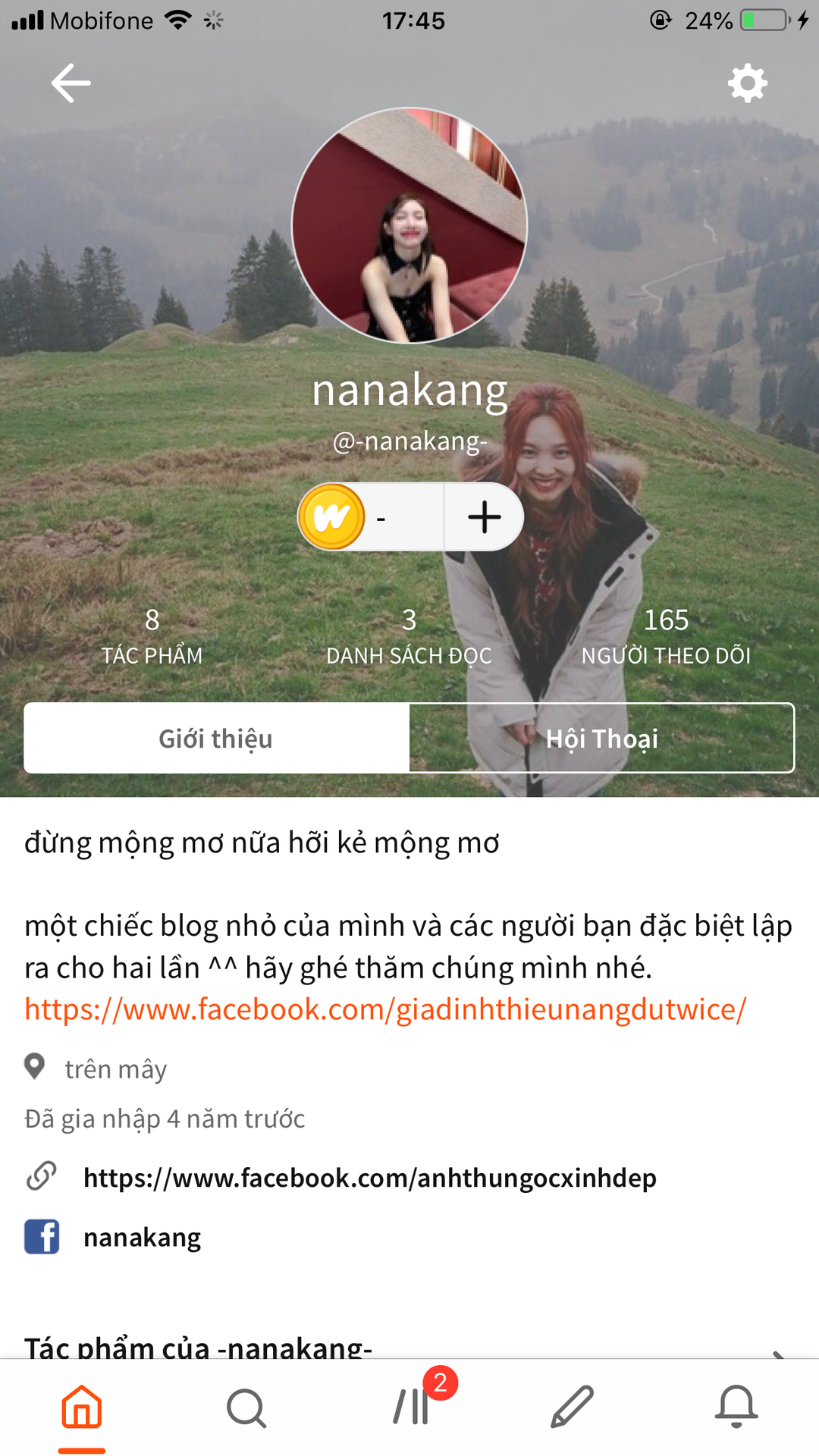819x1456 pixels.
Task: Switch to the Hội Thoại tab
Action: pyautogui.click(x=602, y=738)
